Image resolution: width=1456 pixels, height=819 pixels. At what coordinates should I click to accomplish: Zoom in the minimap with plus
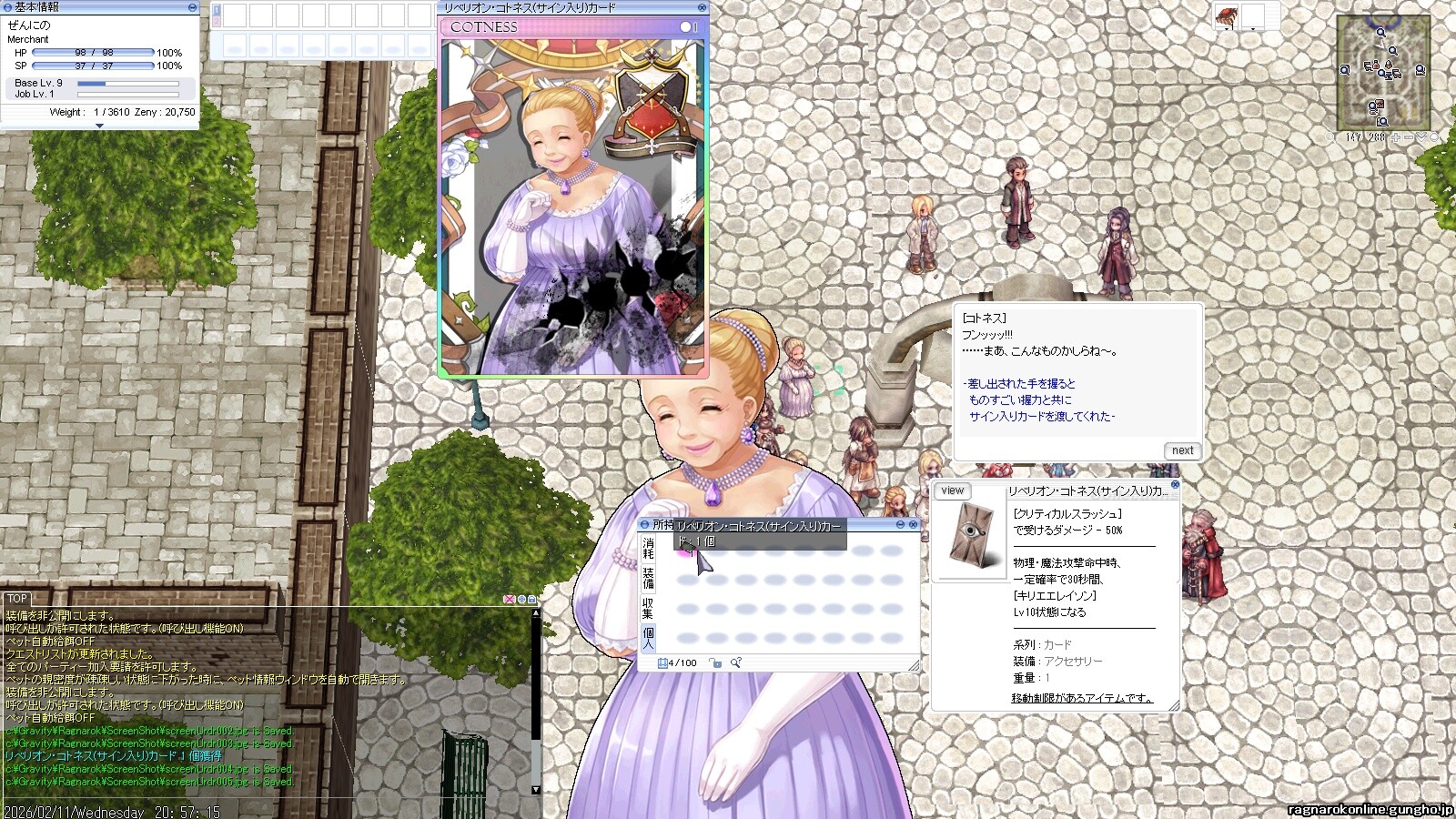[x=1396, y=137]
